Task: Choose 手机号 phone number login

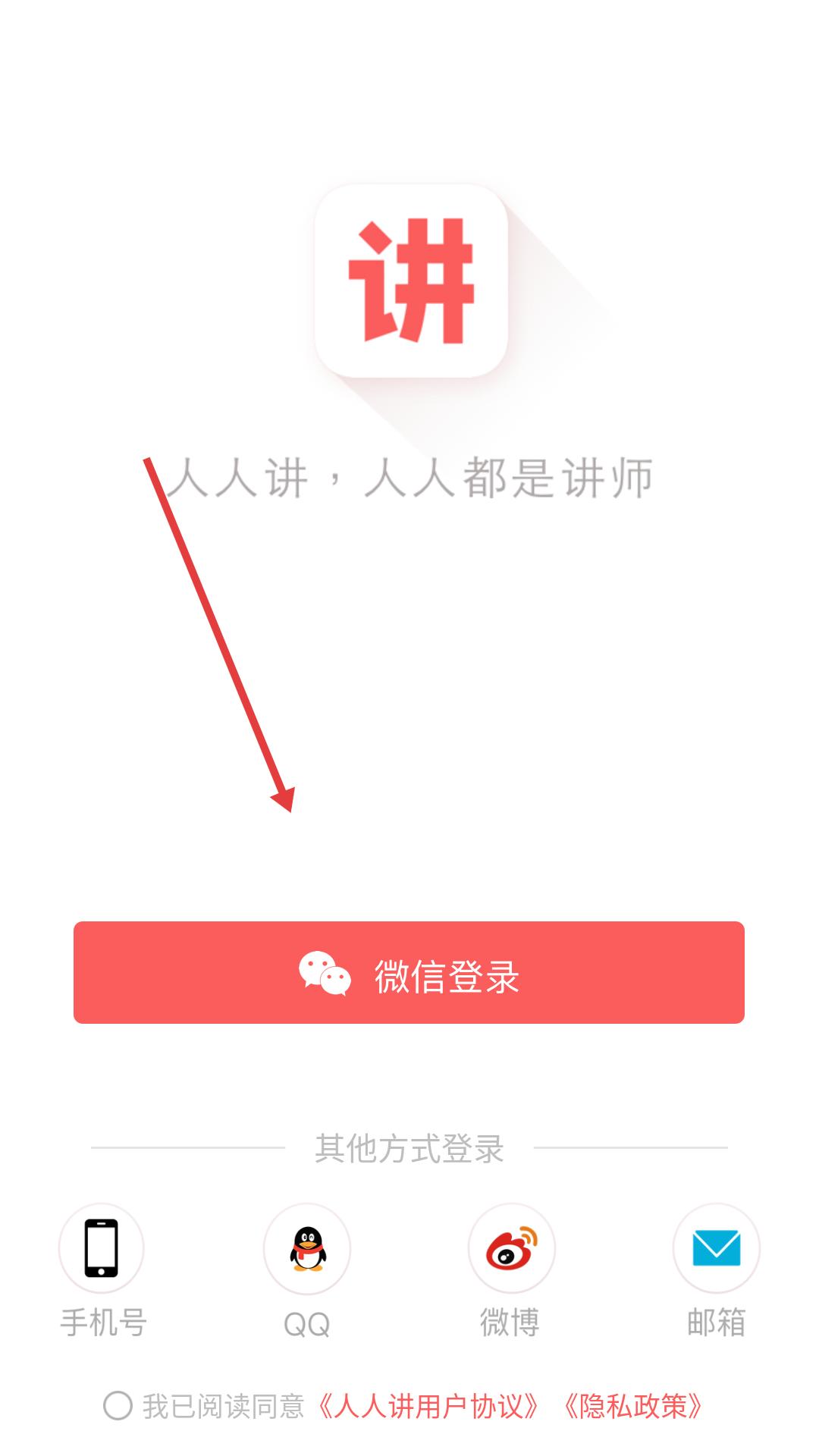Action: click(102, 1248)
